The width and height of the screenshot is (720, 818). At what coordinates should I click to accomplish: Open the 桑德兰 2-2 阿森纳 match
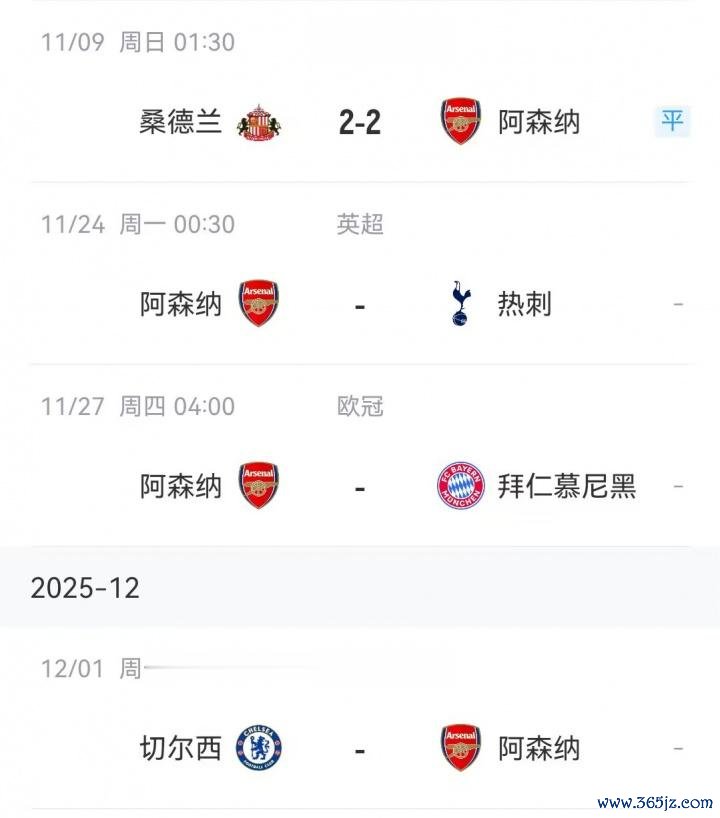pos(360,123)
